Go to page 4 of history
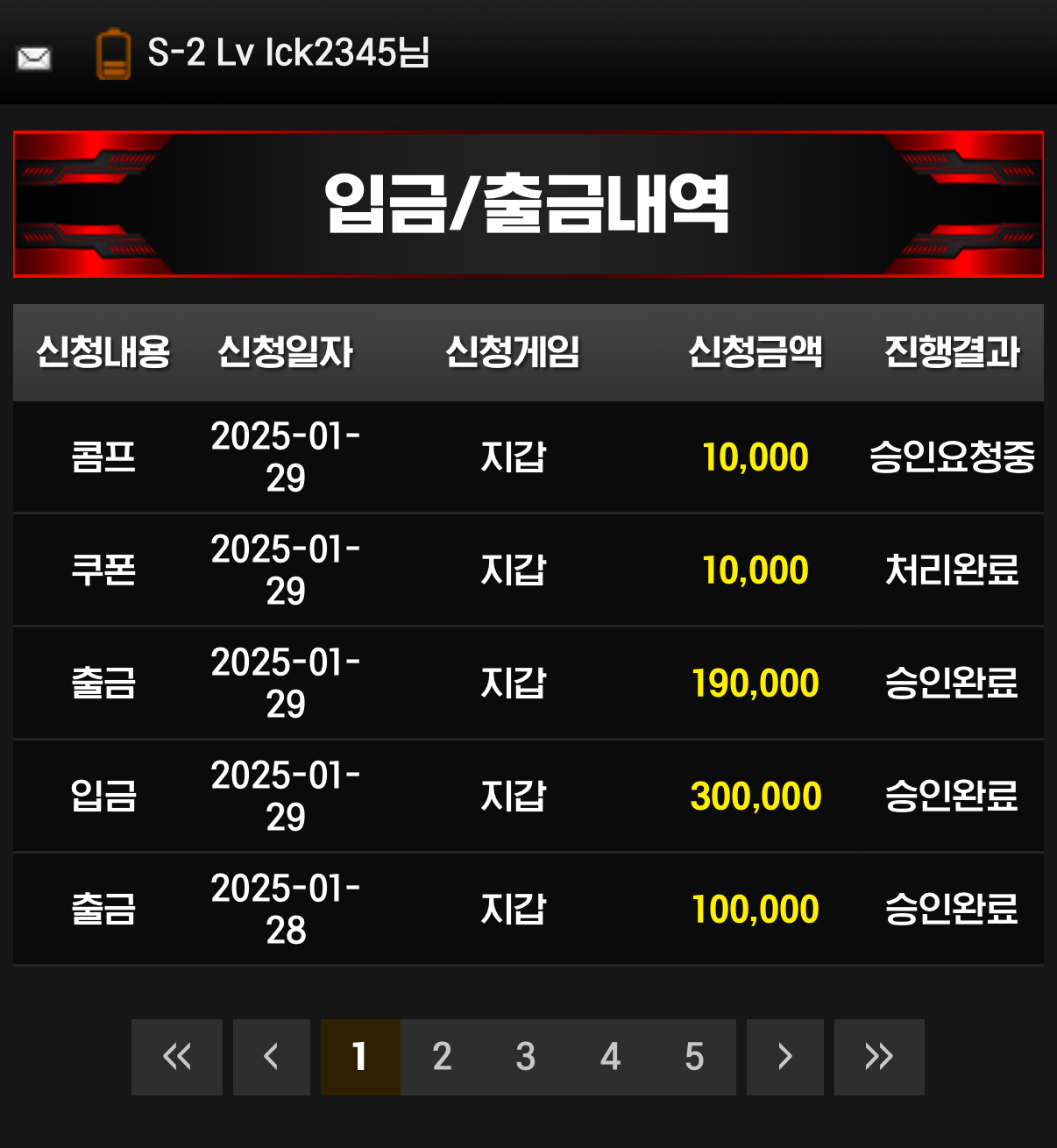Image resolution: width=1057 pixels, height=1148 pixels. (610, 1057)
